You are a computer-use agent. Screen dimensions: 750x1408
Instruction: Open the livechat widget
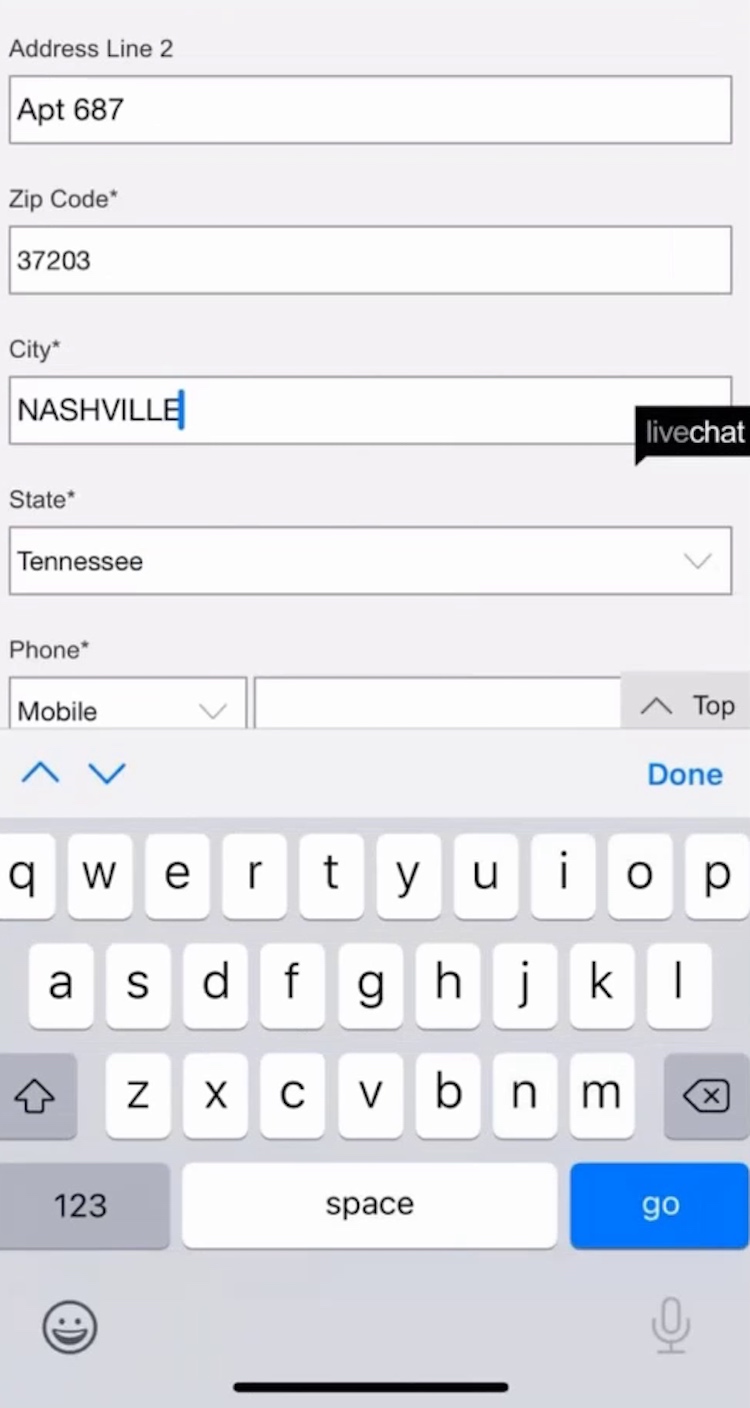(x=694, y=433)
